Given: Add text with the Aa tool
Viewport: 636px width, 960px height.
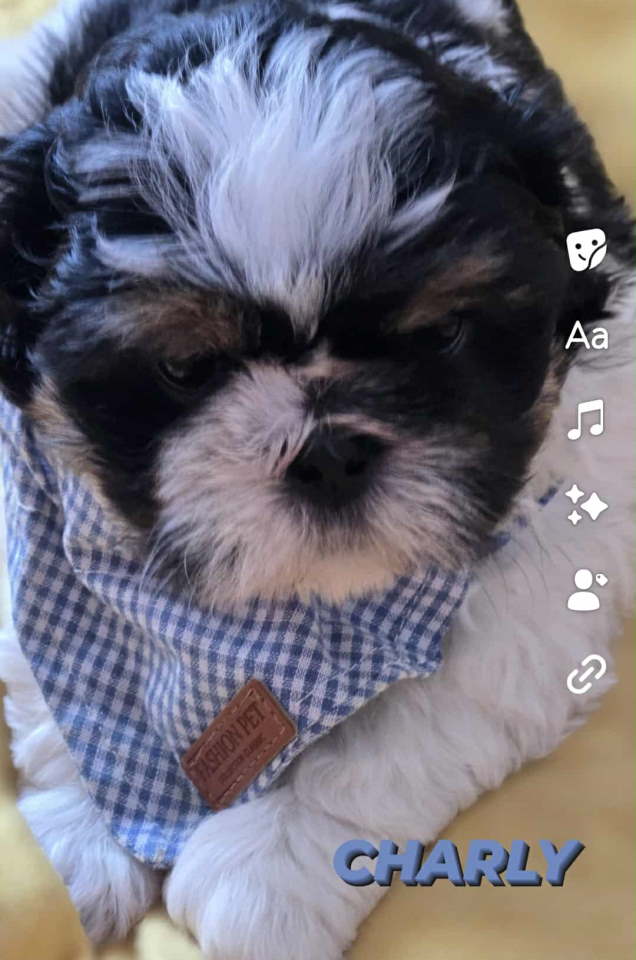Looking at the screenshot, I should click(x=586, y=336).
